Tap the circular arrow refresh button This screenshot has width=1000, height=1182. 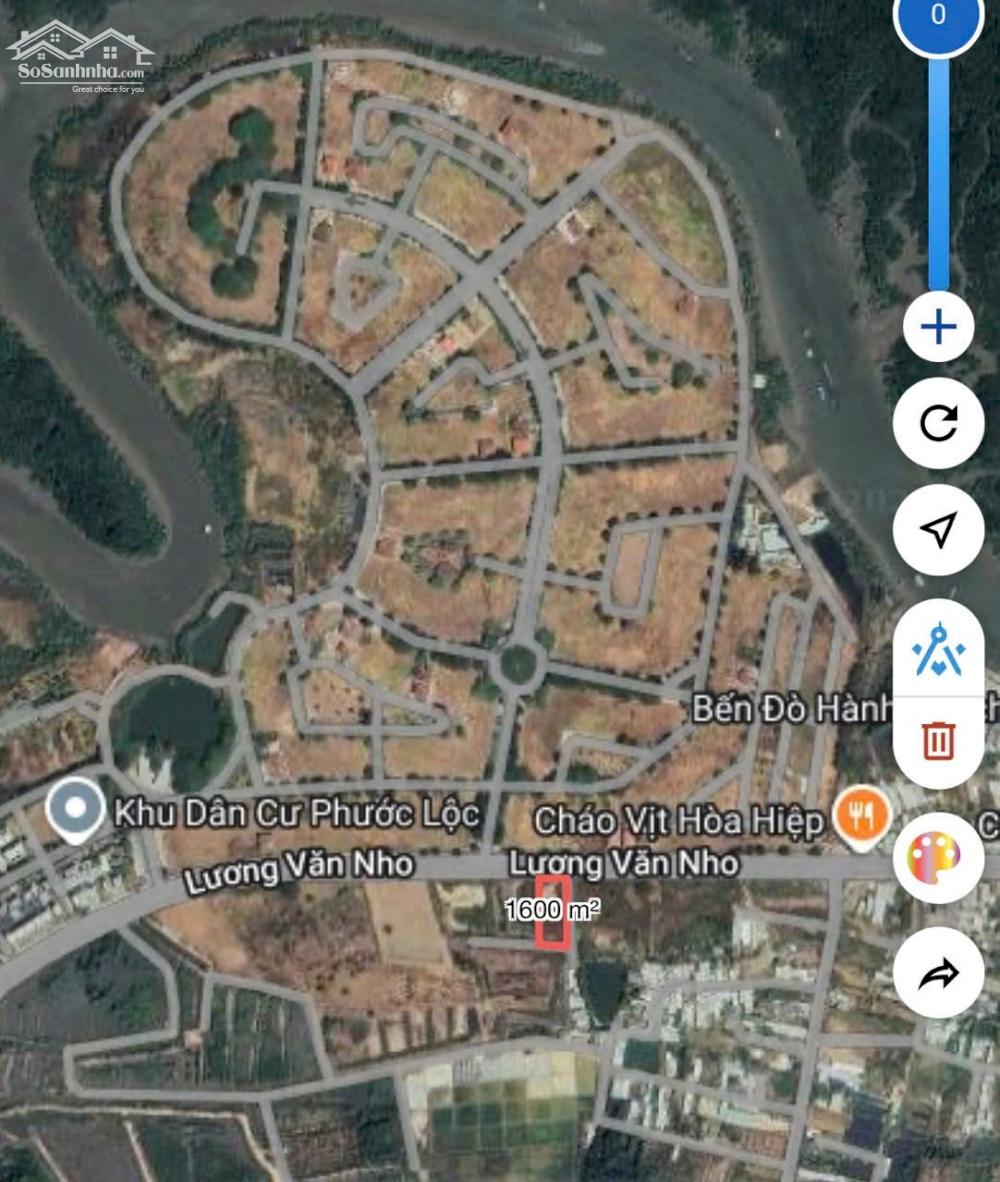coord(938,424)
